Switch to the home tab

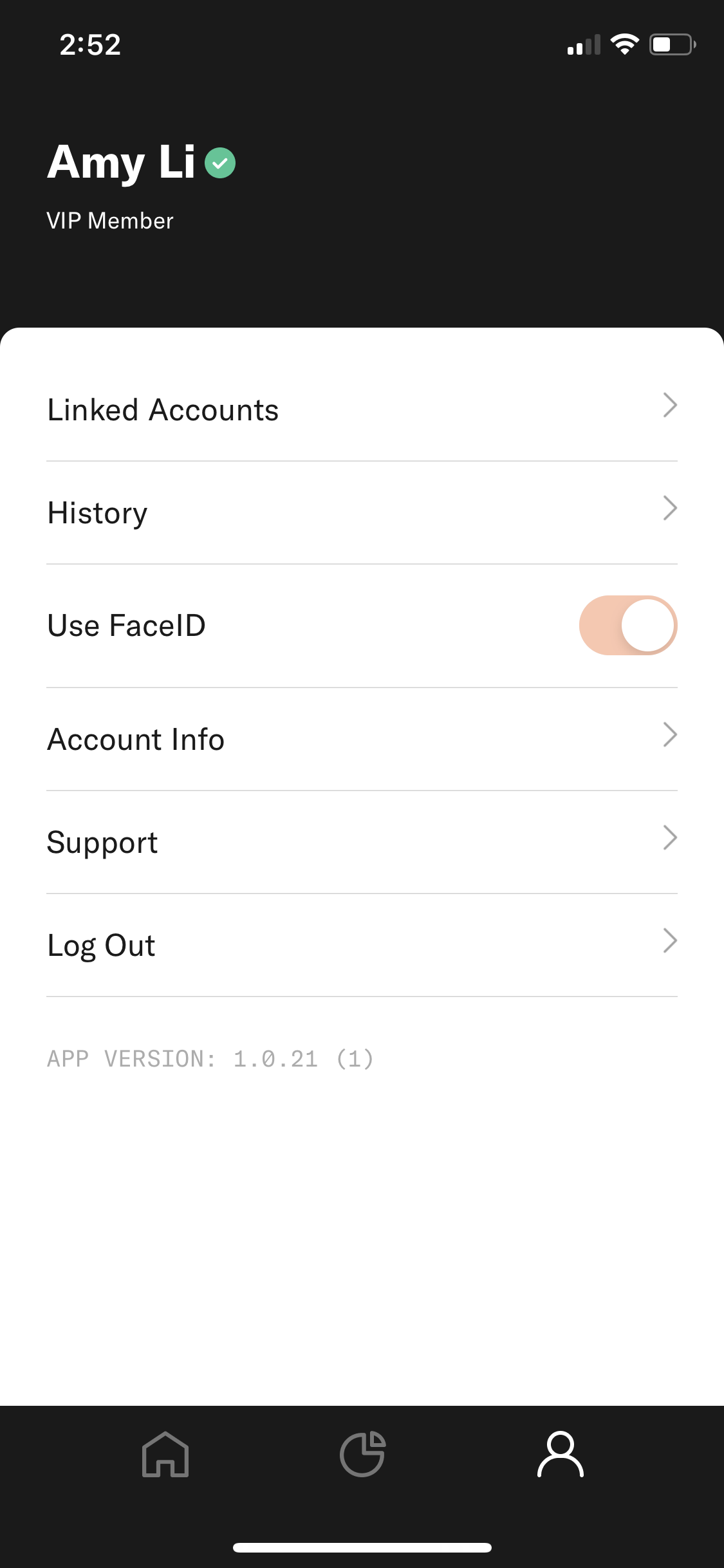[x=165, y=1454]
